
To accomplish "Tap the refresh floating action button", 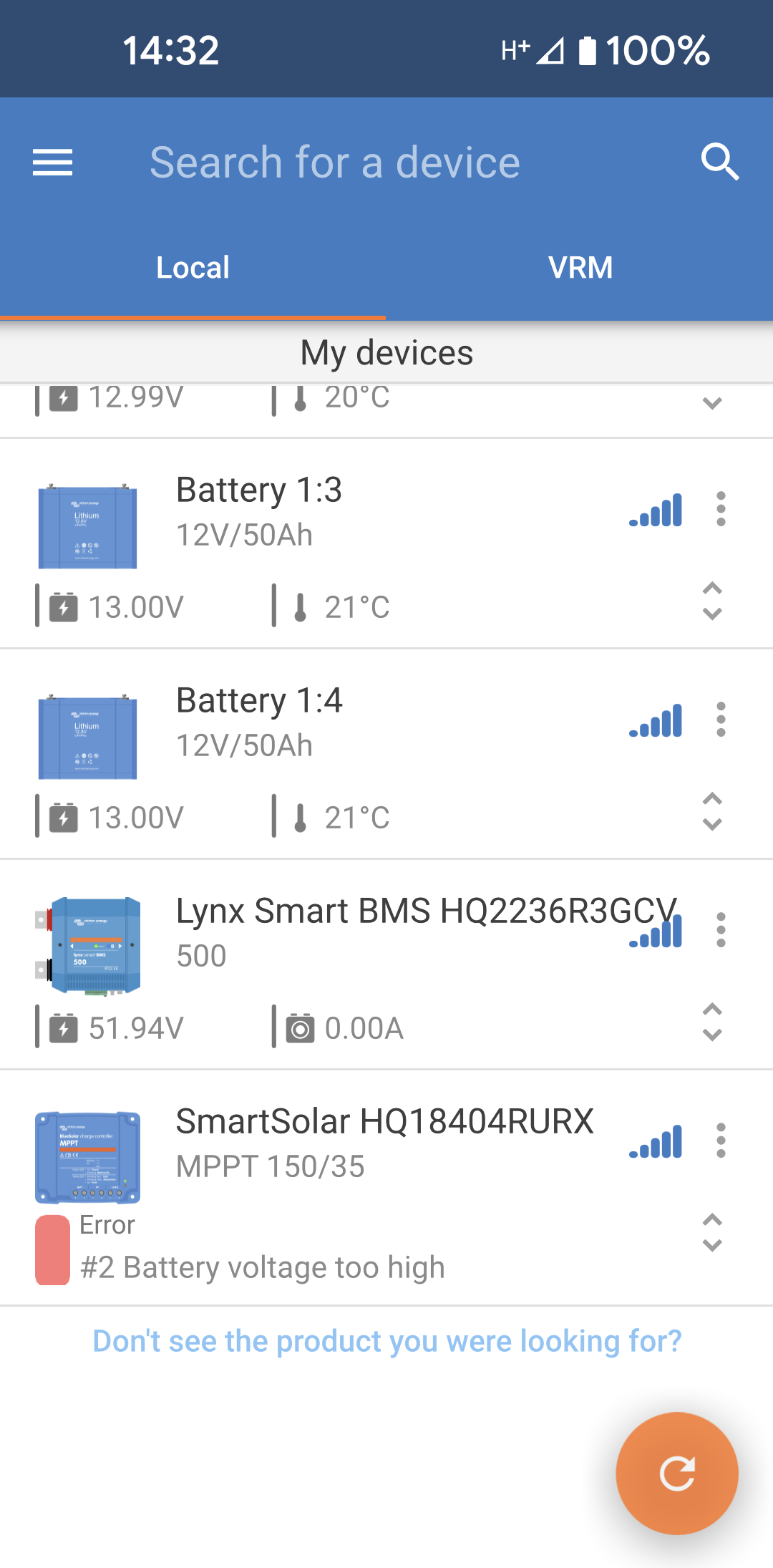I will [x=676, y=1472].
